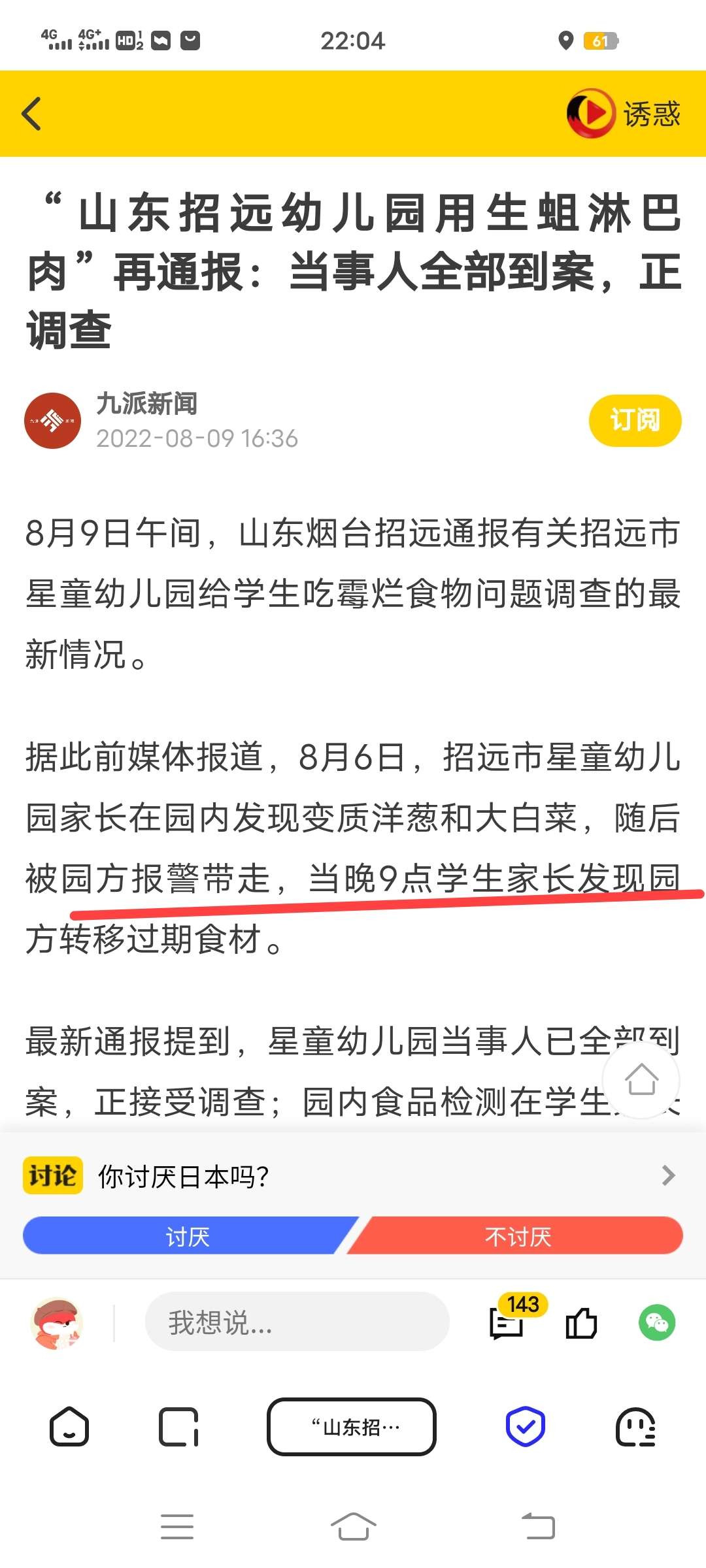Open the 诱惑 video button
This screenshot has height=1568, width=706.
click(623, 114)
